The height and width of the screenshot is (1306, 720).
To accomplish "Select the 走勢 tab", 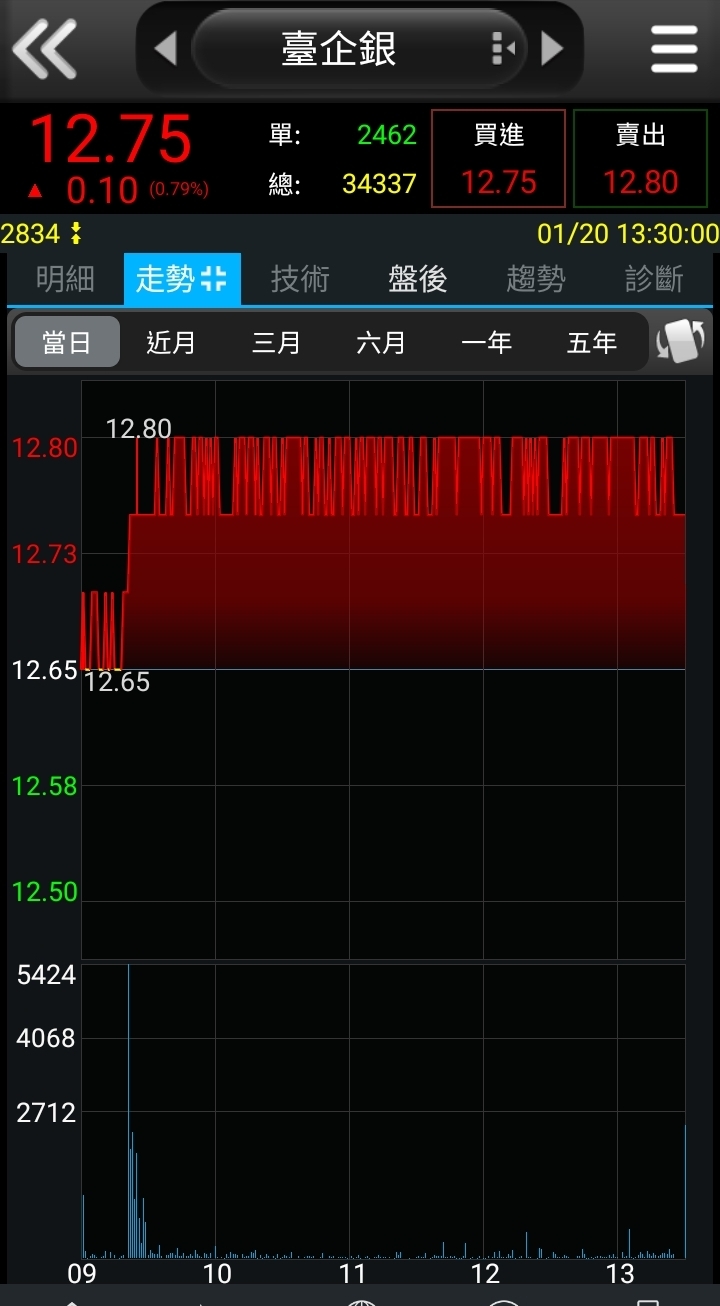I will coord(182,279).
